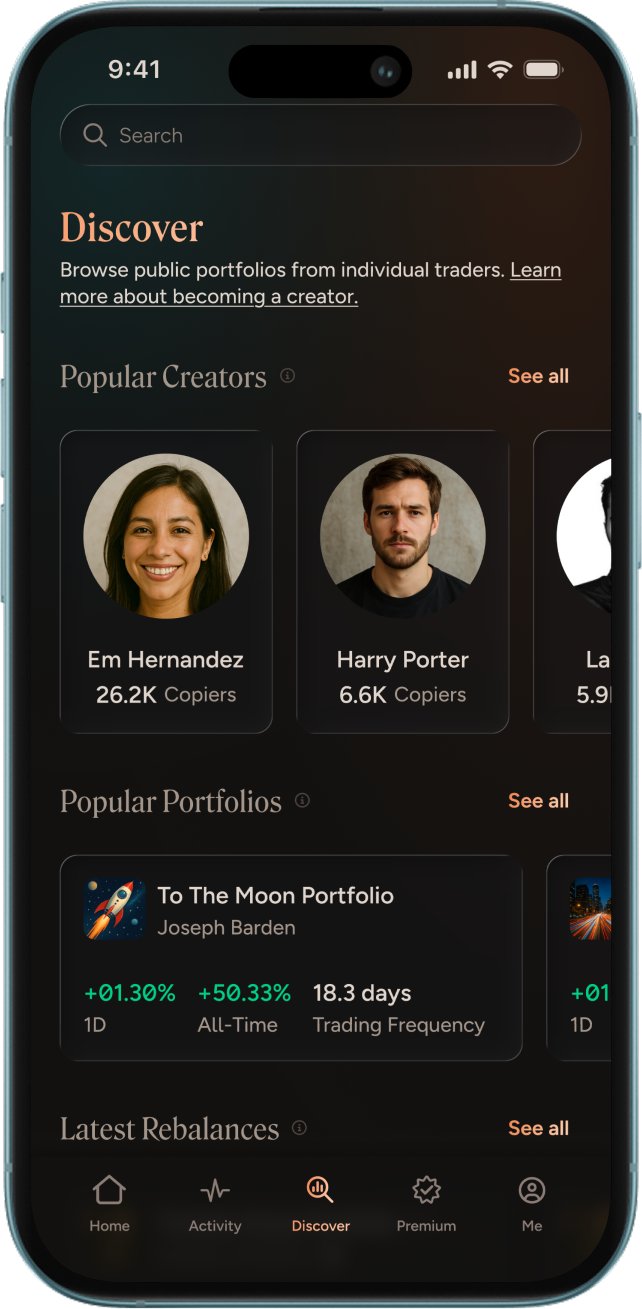This screenshot has height=1309, width=642.
Task: Open the Premium tab
Action: coord(426,1204)
